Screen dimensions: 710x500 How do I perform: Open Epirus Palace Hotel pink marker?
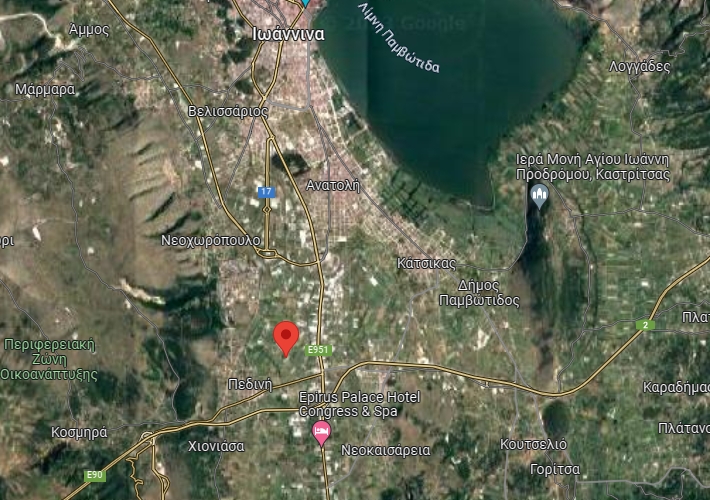322,433
